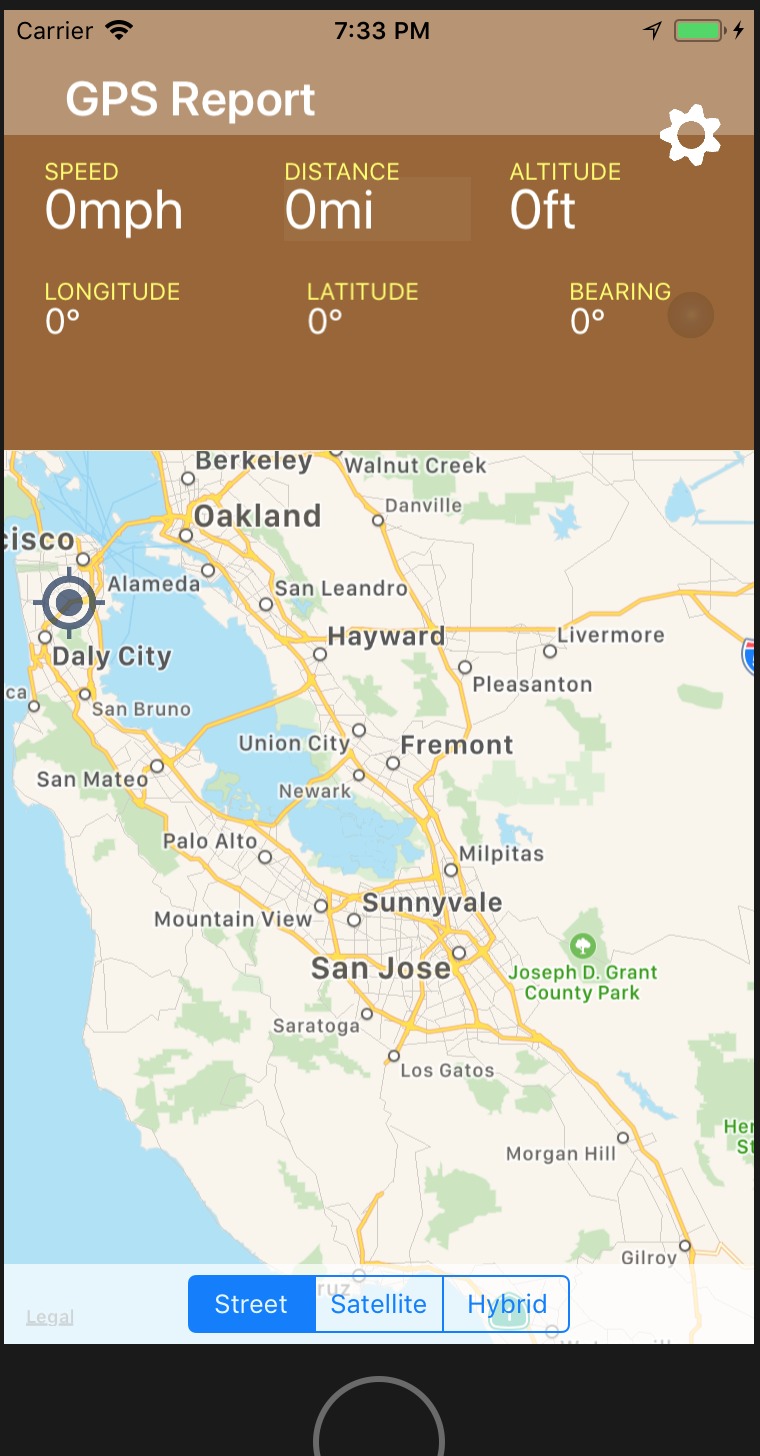760x1456 pixels.
Task: Tap the dark round button beside Bearing
Action: click(x=690, y=315)
